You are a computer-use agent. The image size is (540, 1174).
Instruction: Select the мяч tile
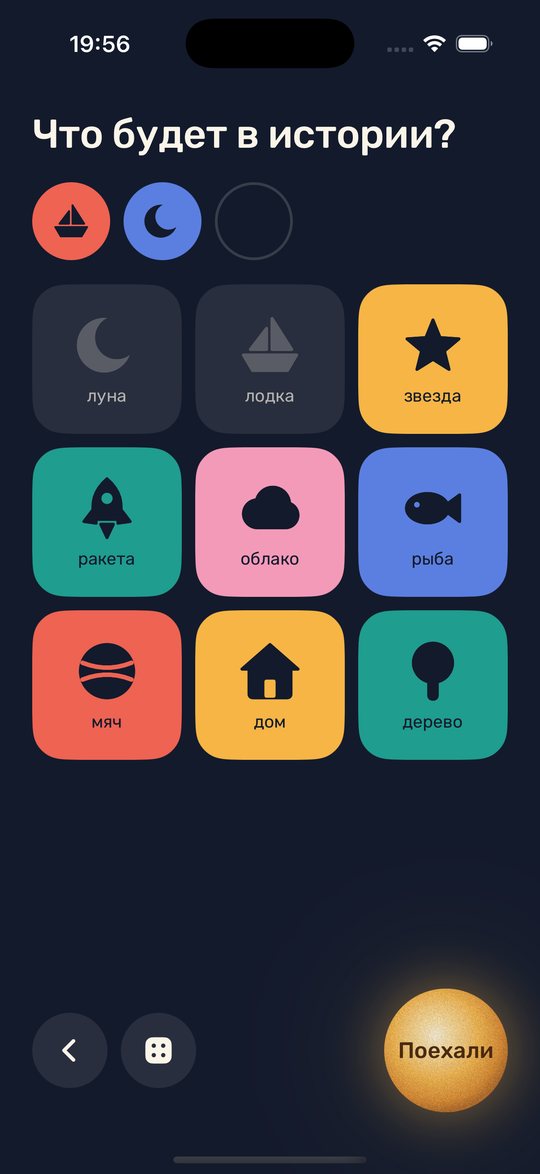107,685
